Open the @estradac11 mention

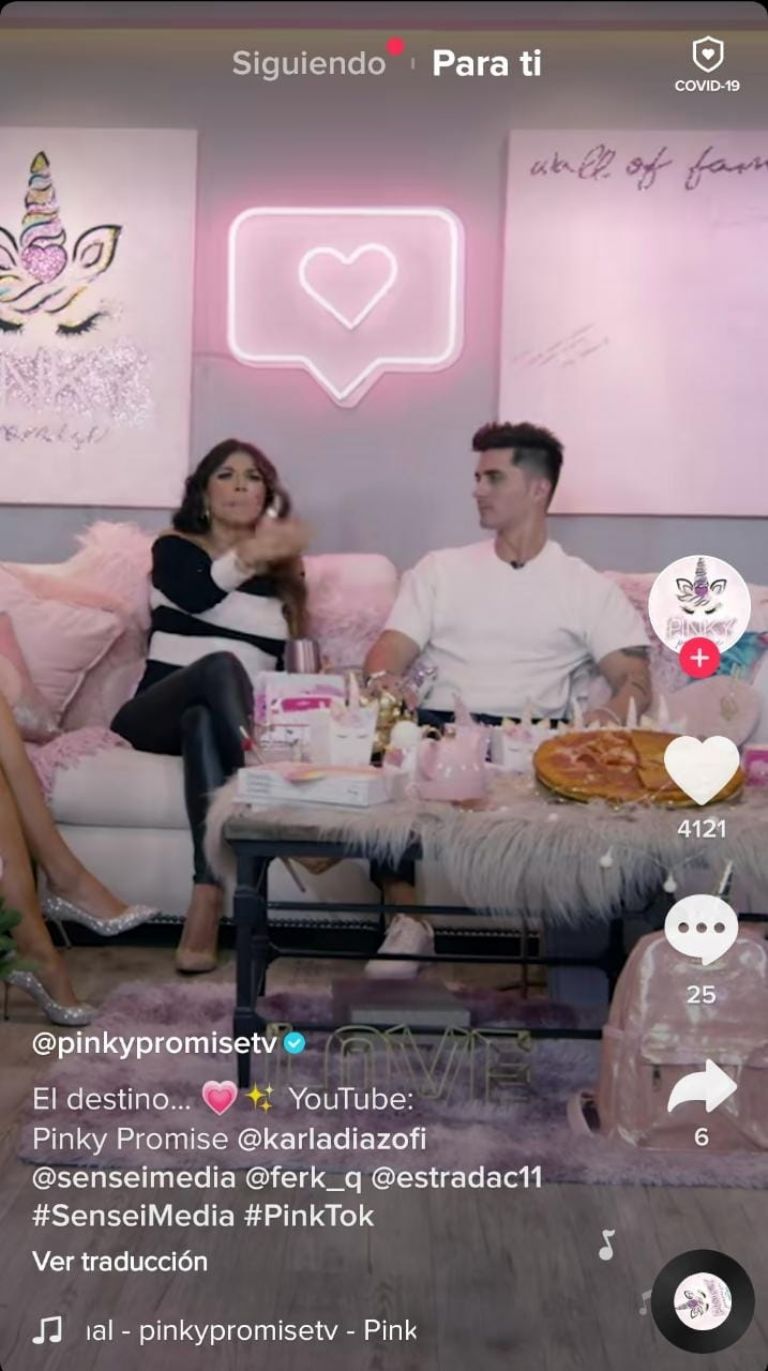456,1177
